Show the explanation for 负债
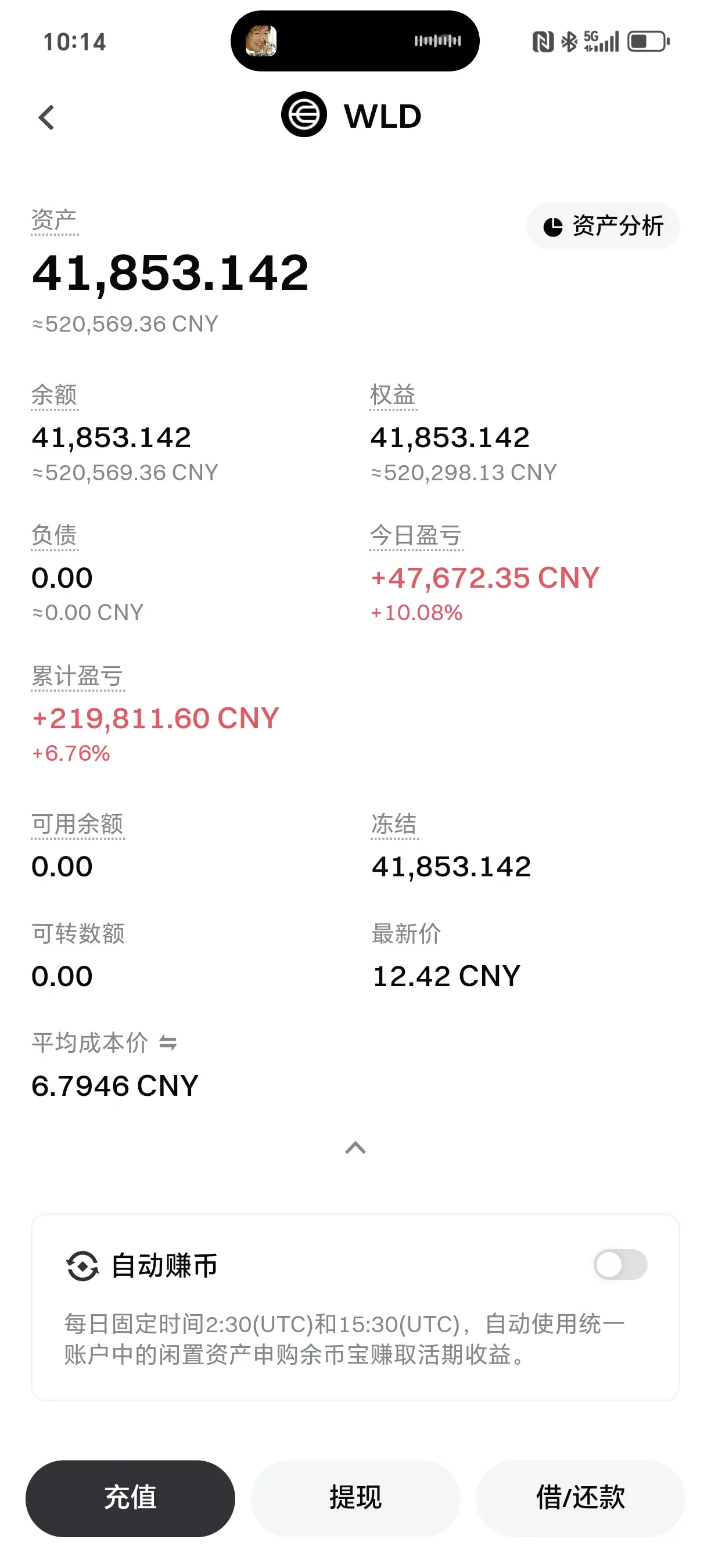Image resolution: width=711 pixels, height=1568 pixels. [x=55, y=535]
